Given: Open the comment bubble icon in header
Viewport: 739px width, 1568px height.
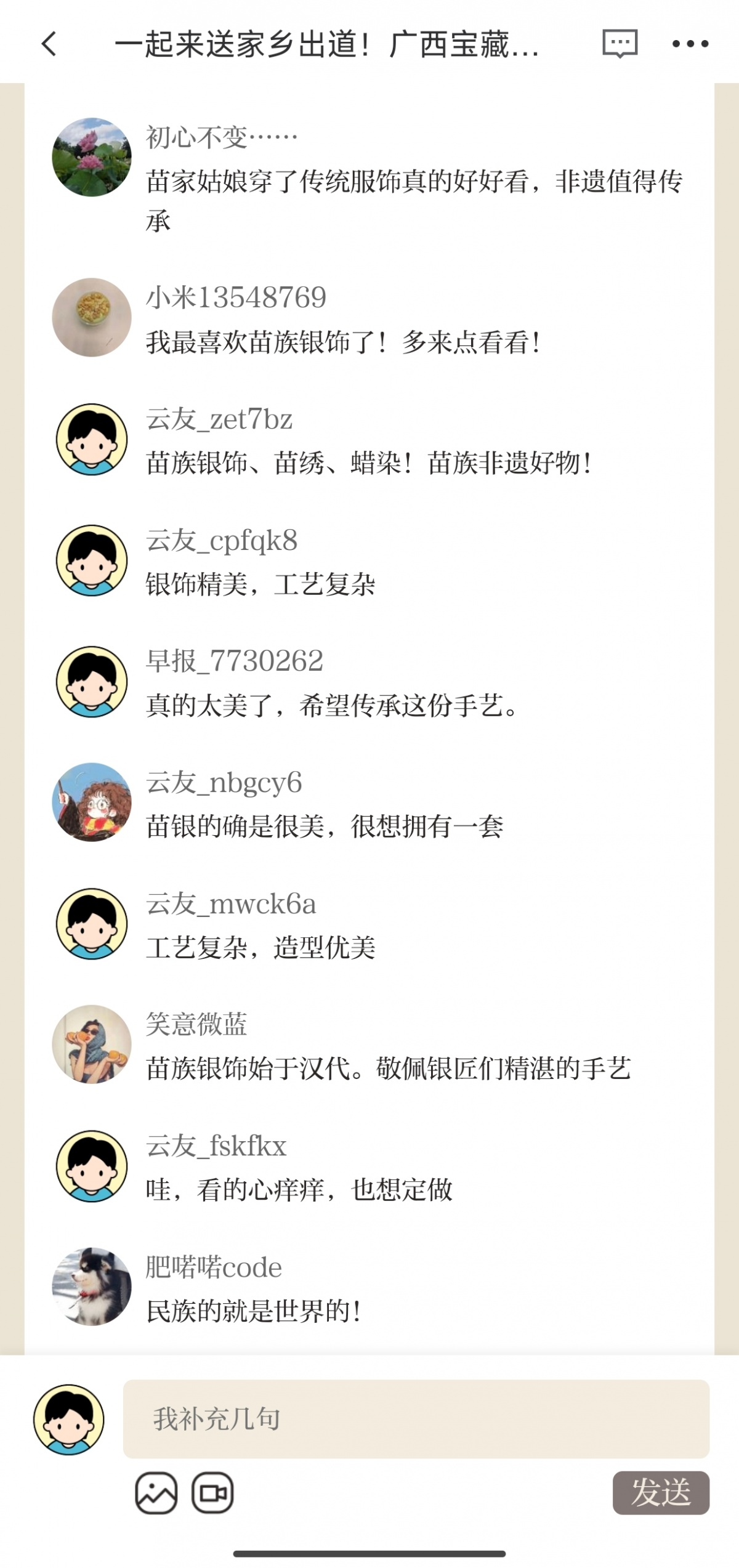Looking at the screenshot, I should [620, 44].
